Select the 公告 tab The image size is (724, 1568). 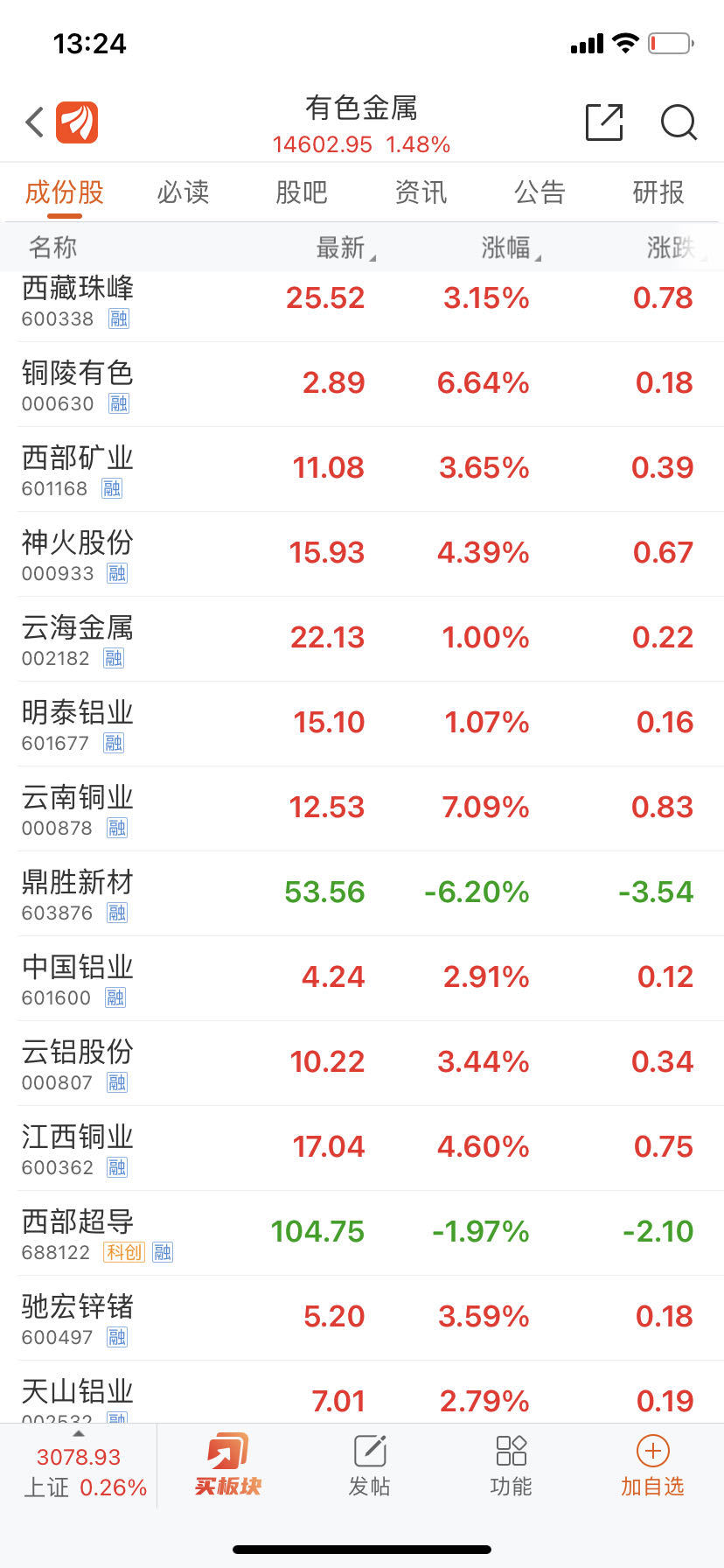540,192
